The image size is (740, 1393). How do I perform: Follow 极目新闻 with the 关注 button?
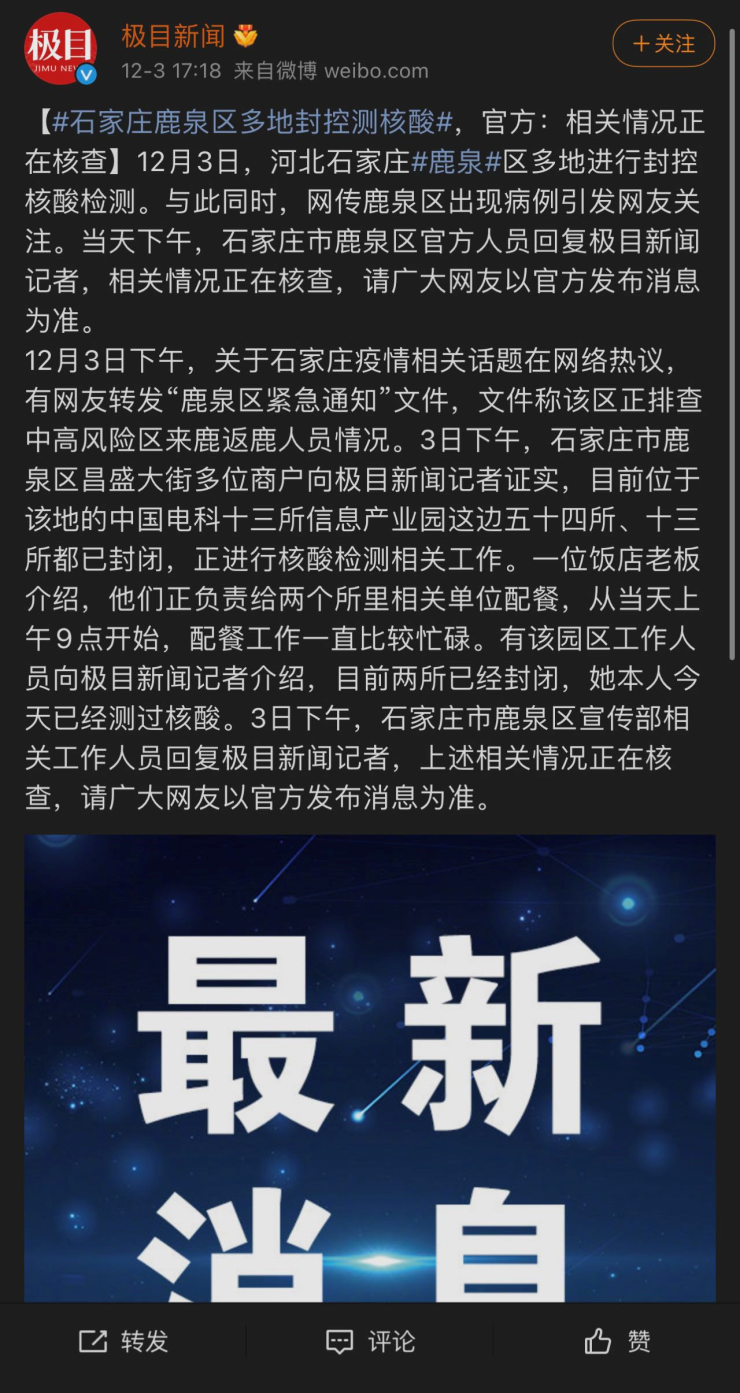[663, 44]
